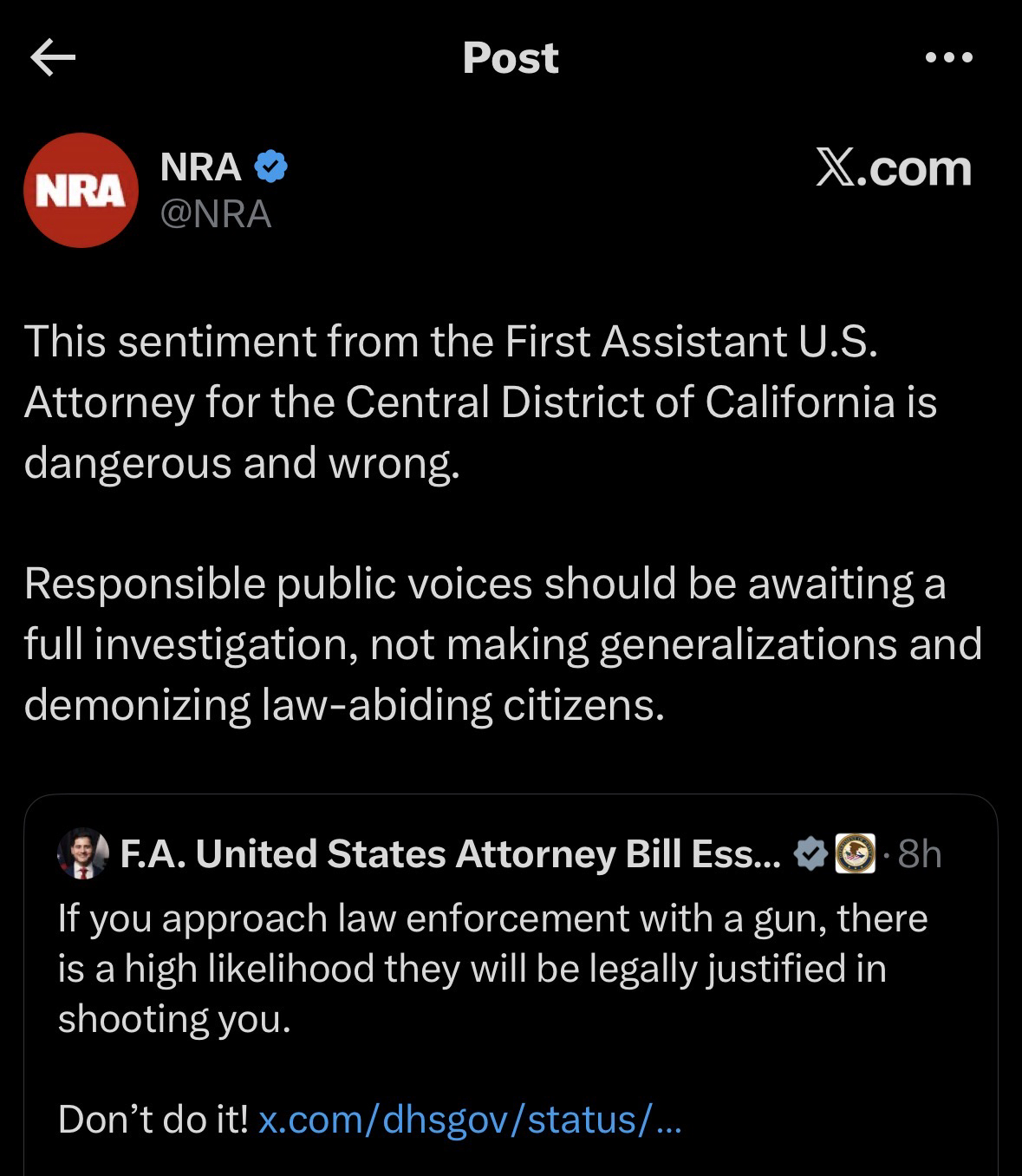The image size is (1022, 1176).
Task: Tap the X.com label beside NRA
Action: pyautogui.click(x=893, y=167)
